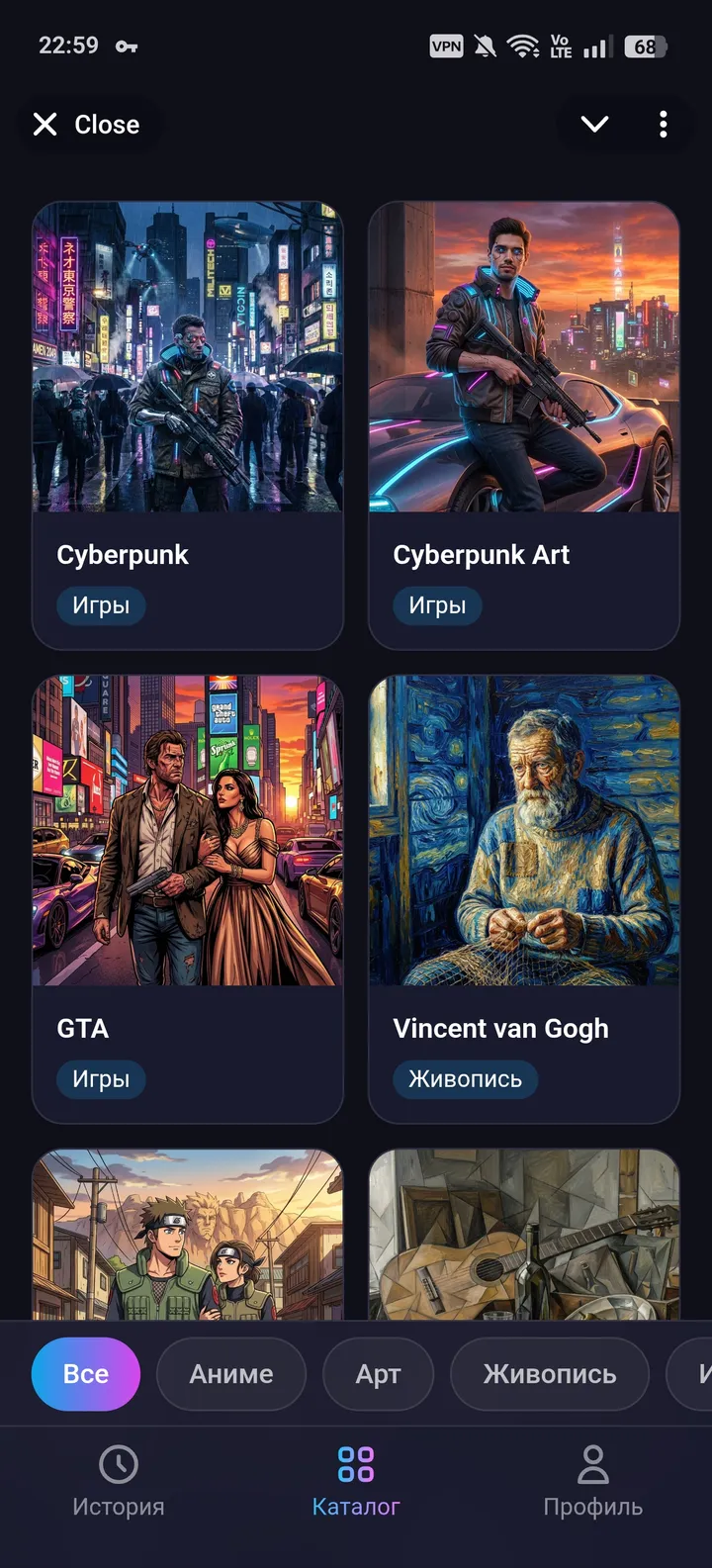Tap the three-dot menu icon top right
This screenshot has width=712, height=1568.
pyautogui.click(x=663, y=124)
